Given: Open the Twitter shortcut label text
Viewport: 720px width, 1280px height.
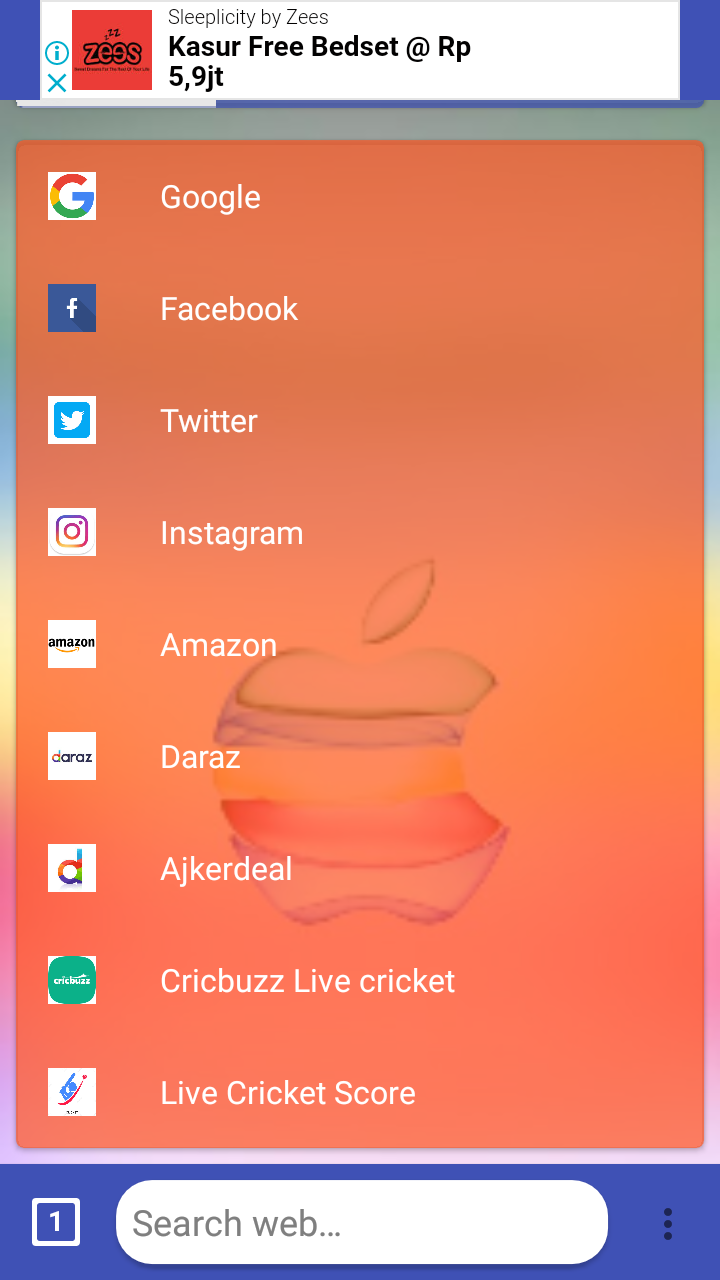Looking at the screenshot, I should (208, 420).
